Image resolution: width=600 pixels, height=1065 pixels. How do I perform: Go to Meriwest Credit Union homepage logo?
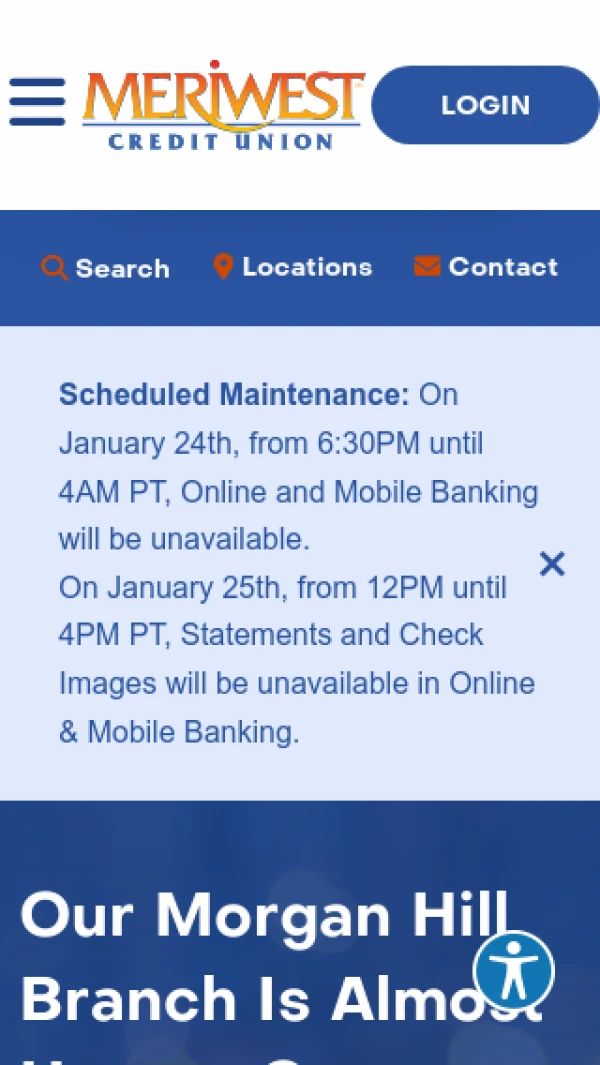coord(222,106)
